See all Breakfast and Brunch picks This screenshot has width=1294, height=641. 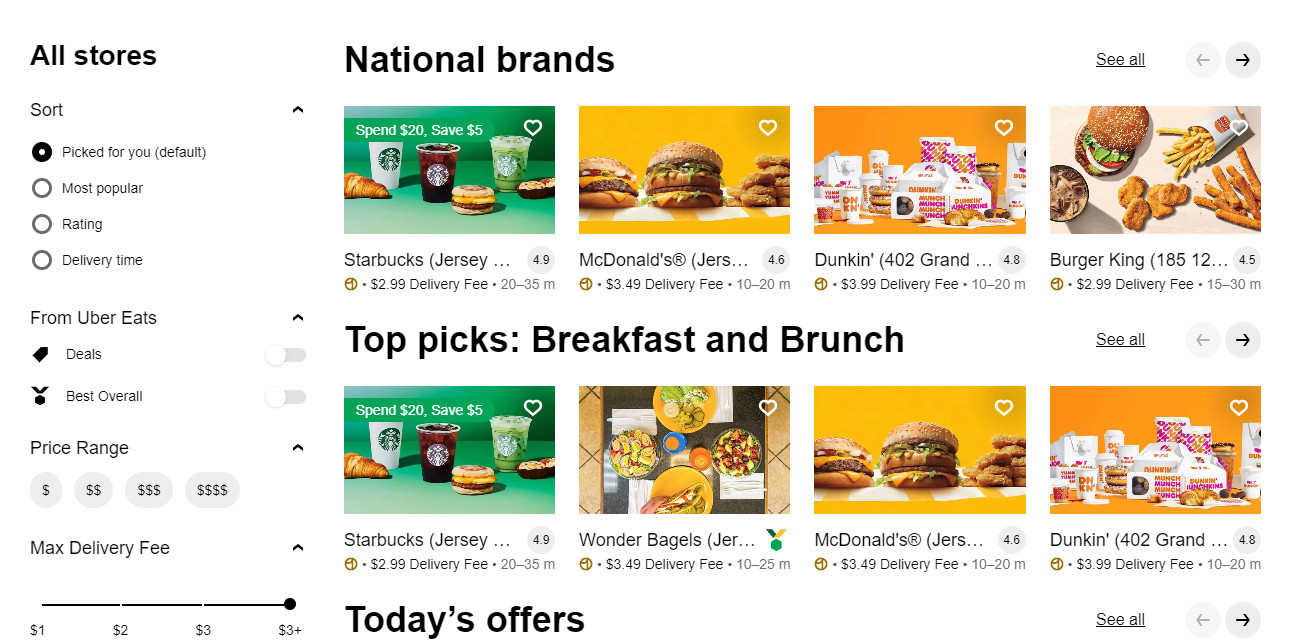[x=1120, y=340]
